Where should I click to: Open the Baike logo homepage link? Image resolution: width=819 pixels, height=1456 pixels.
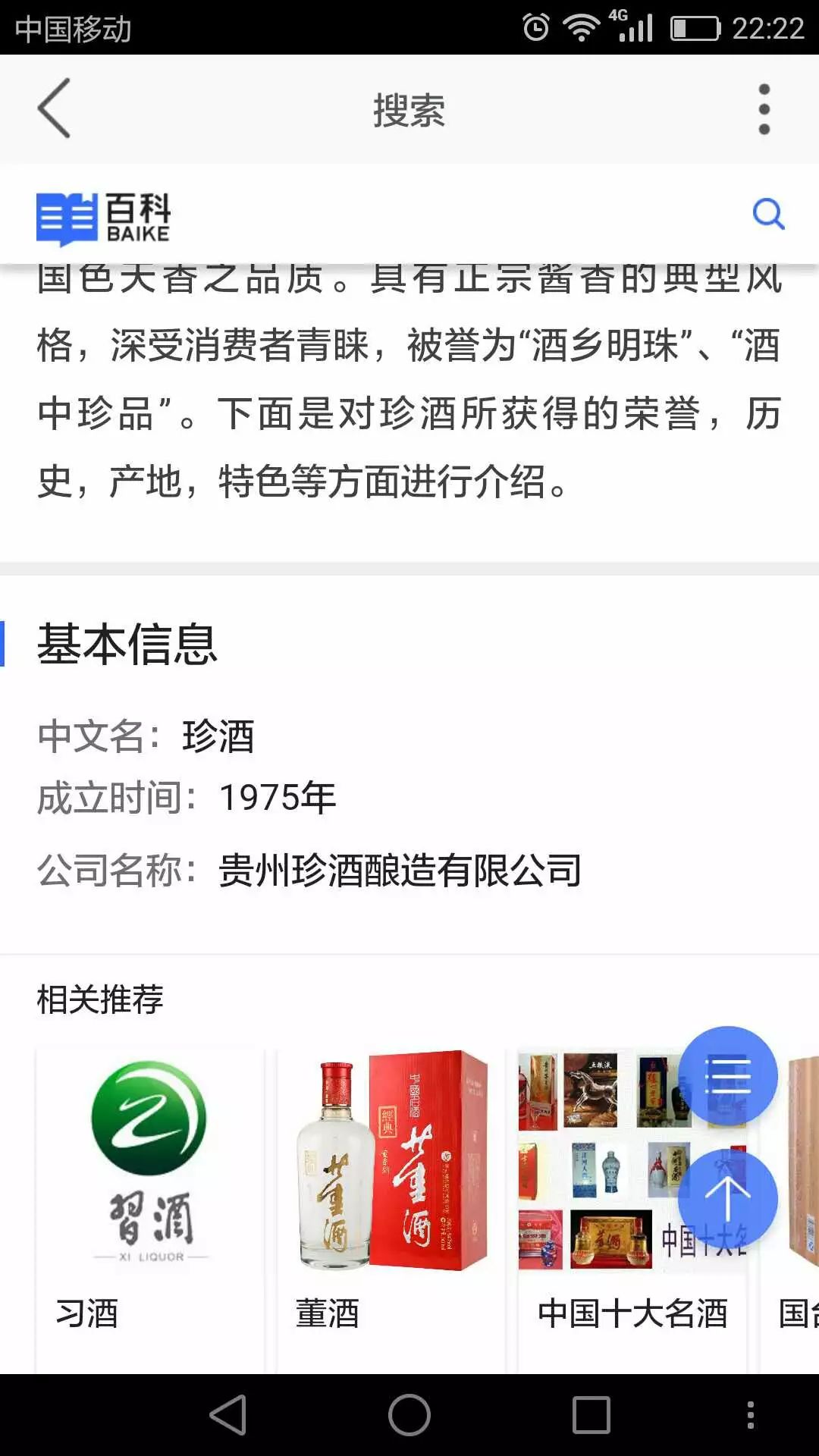pos(104,218)
